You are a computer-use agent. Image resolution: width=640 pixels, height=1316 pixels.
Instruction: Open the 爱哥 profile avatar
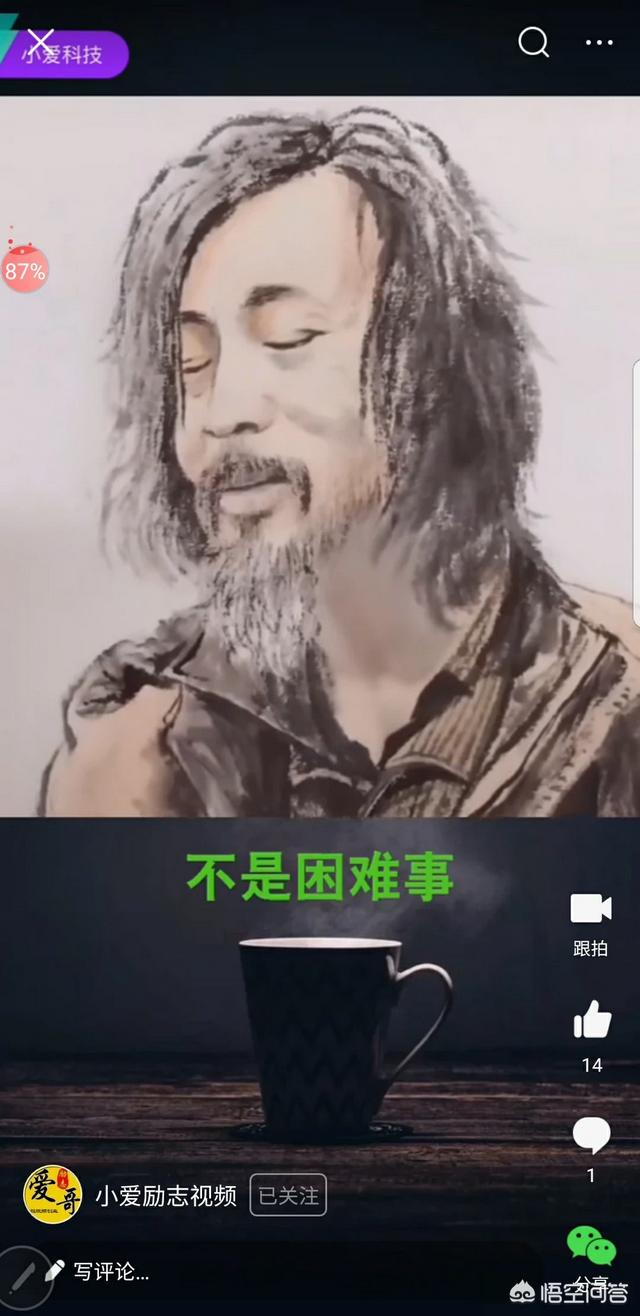pyautogui.click(x=53, y=1195)
